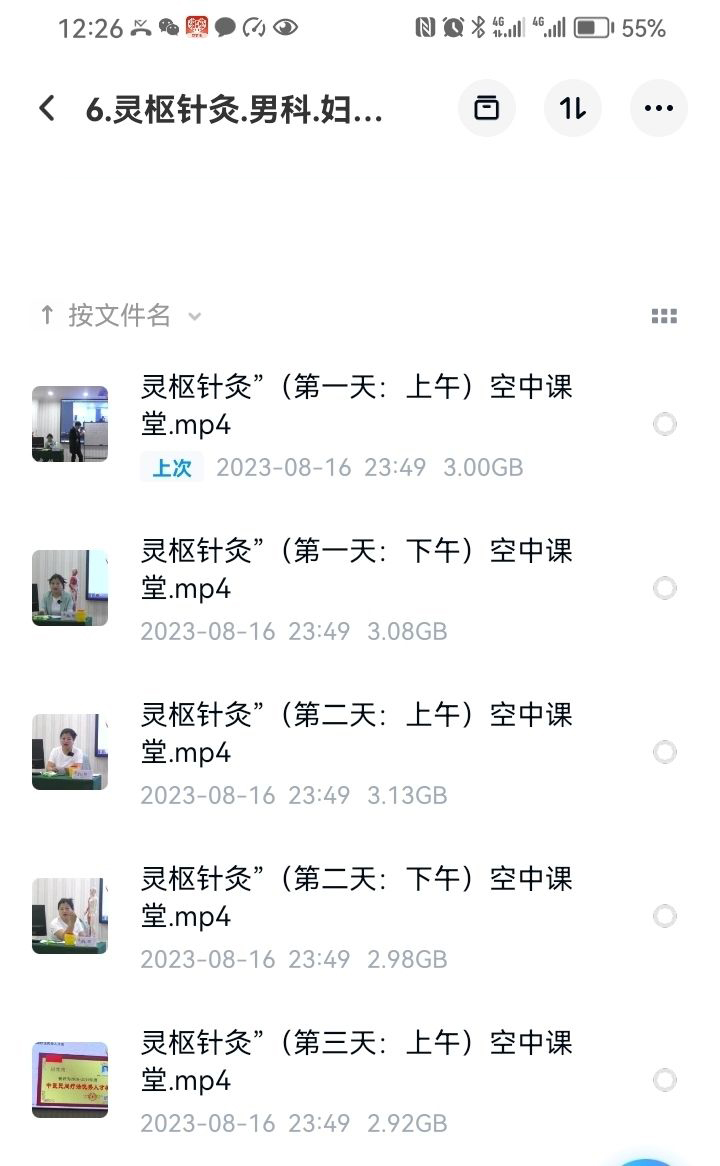
Task: Tap the 1↓ sort order icon
Action: (x=572, y=108)
